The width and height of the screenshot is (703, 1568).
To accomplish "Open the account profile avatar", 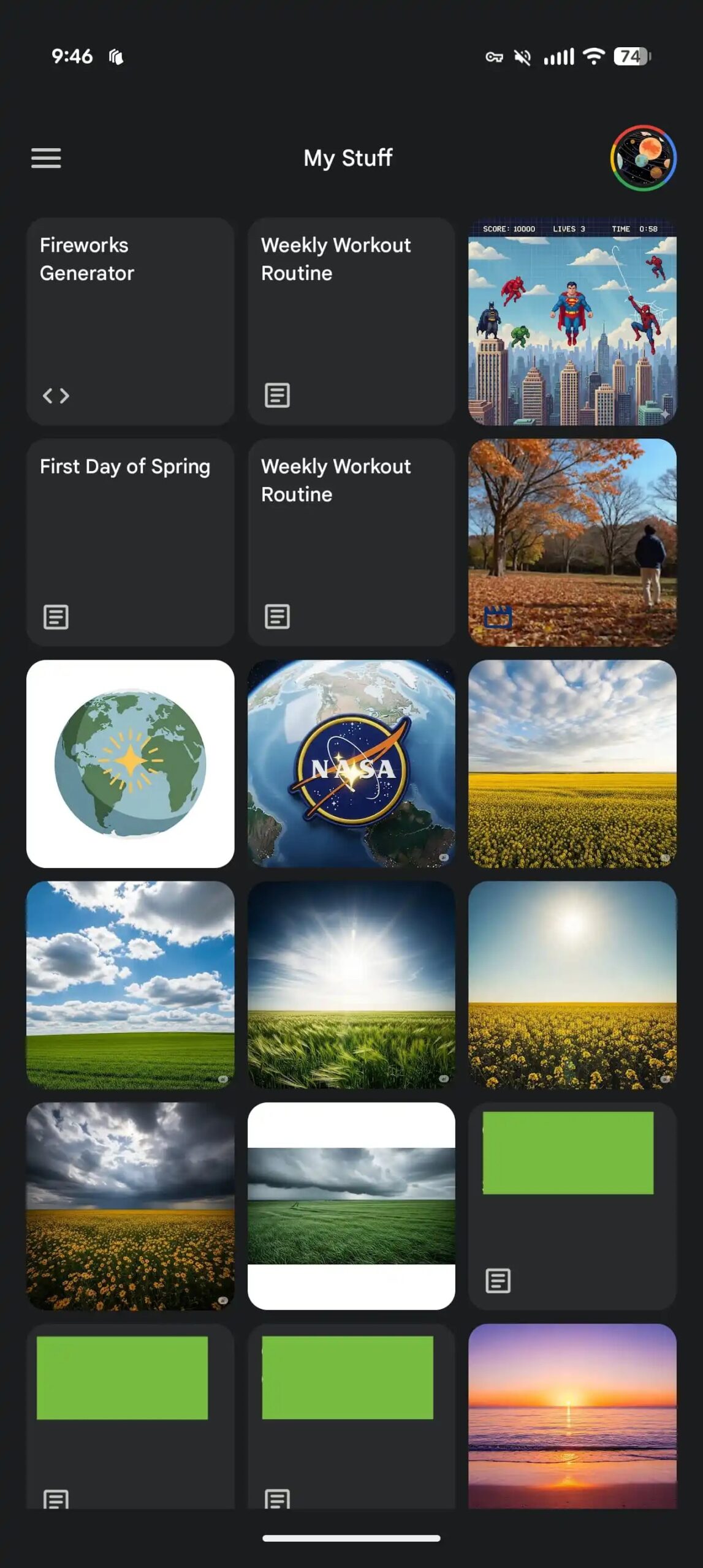I will (643, 158).
